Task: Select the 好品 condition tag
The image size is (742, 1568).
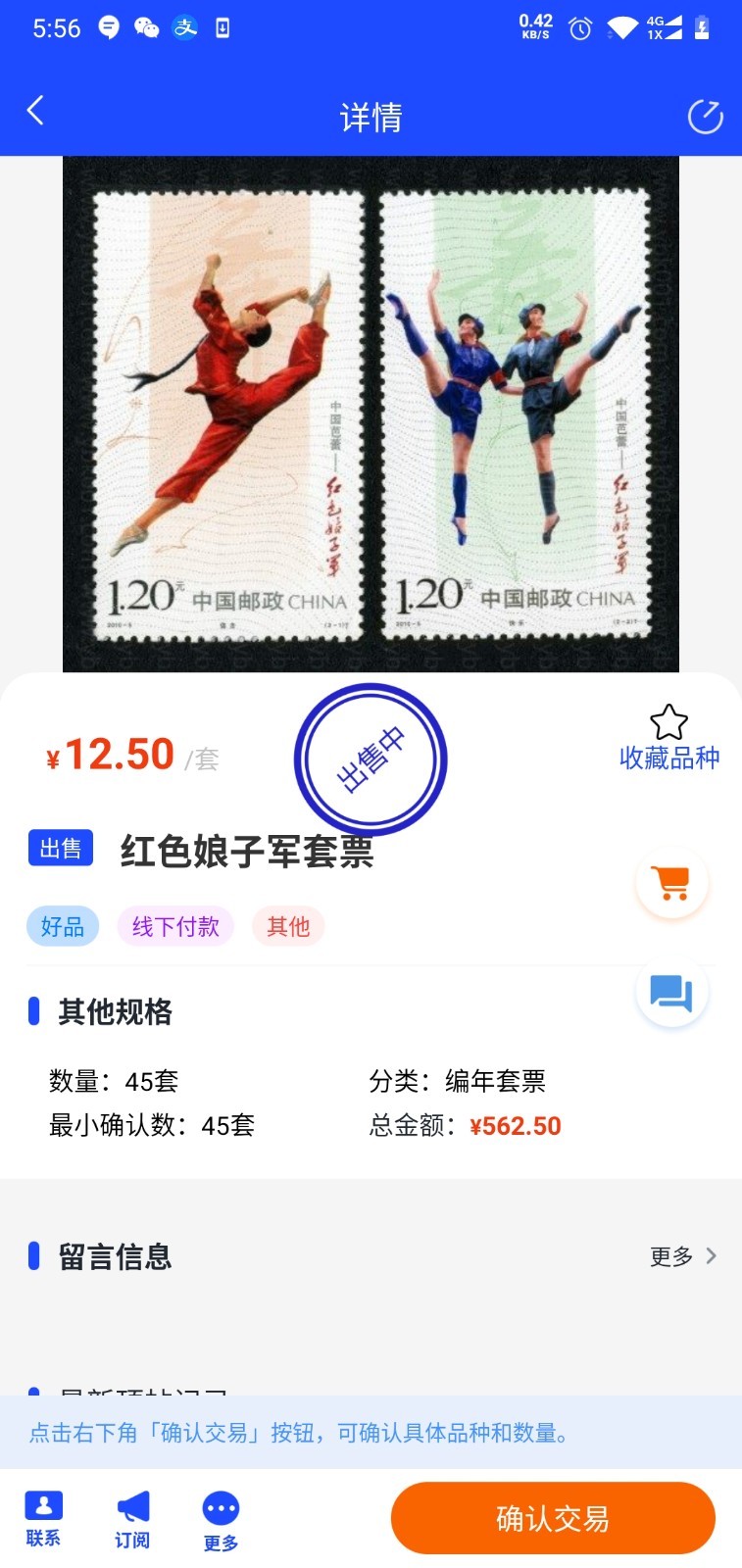Action: [x=62, y=925]
